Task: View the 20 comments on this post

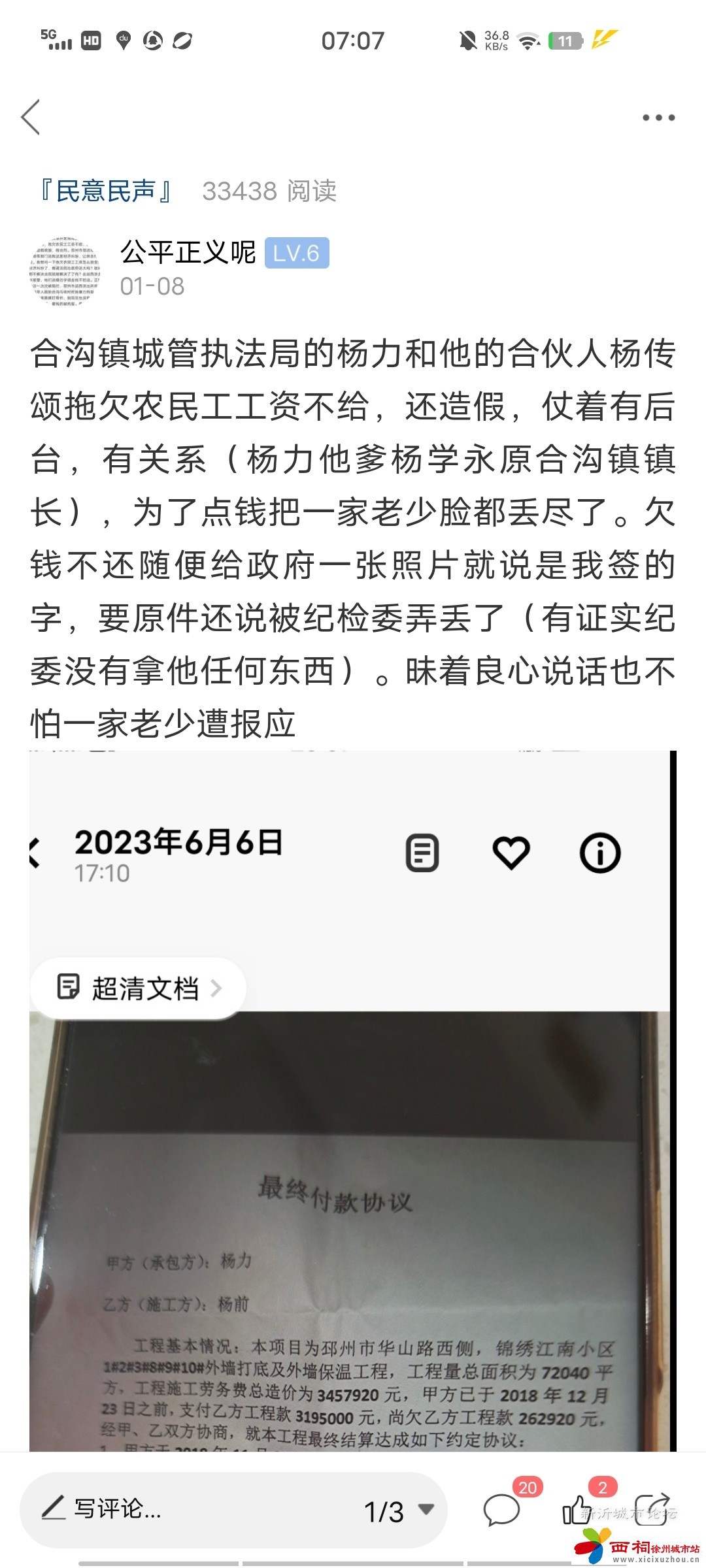Action: (x=502, y=1511)
